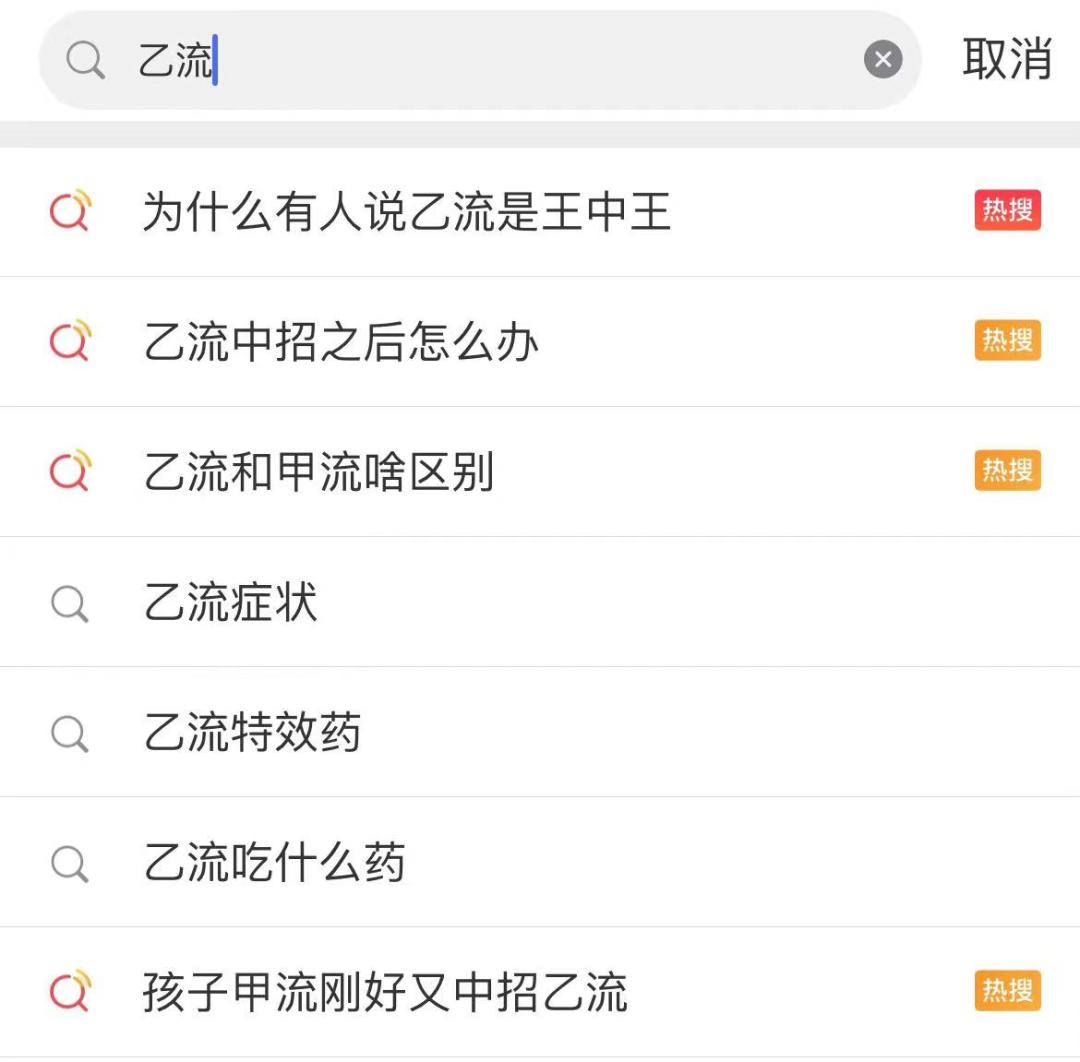Search for 乙流症状
Screen dimensions: 1080x1062
tap(231, 602)
